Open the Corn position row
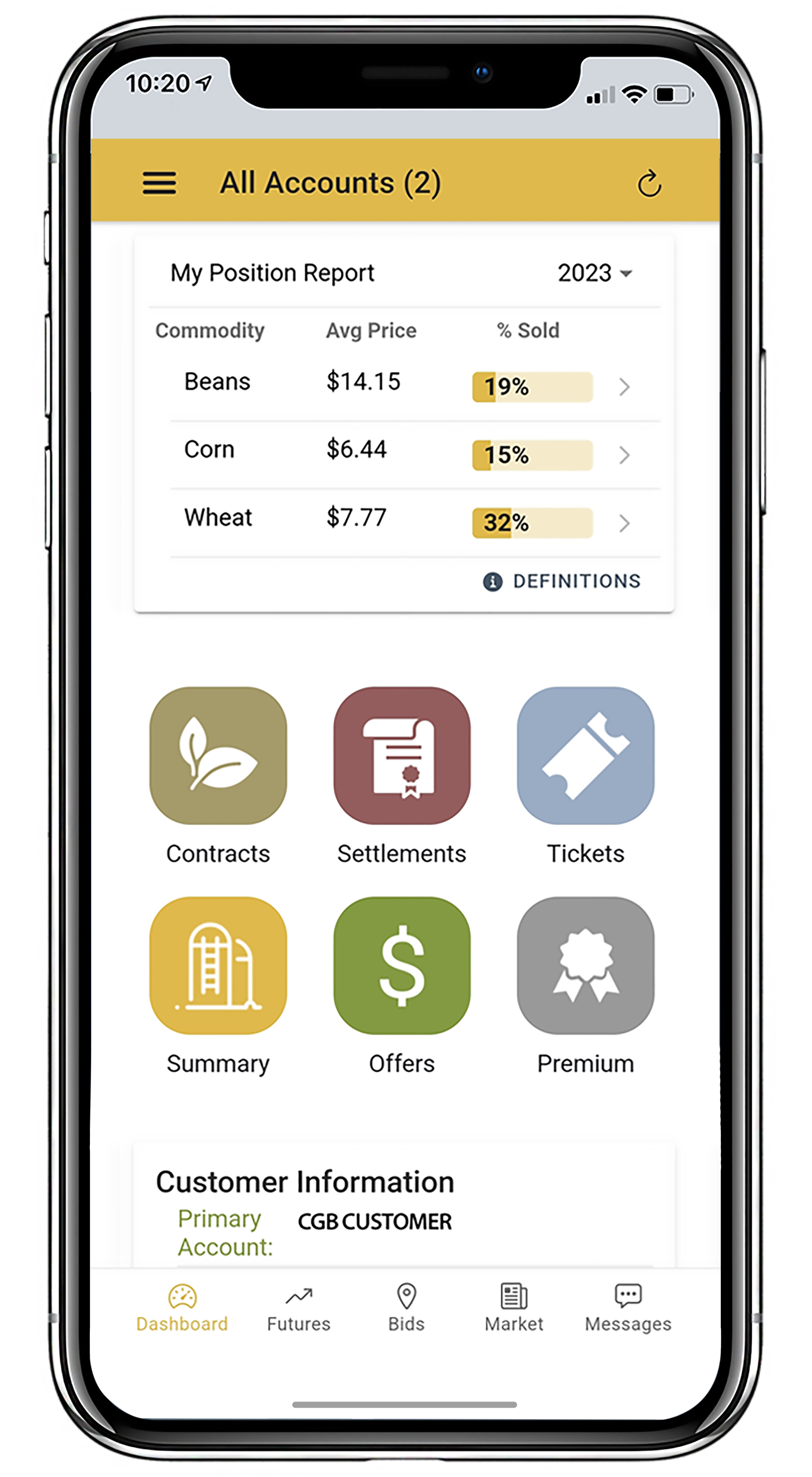 (624, 455)
